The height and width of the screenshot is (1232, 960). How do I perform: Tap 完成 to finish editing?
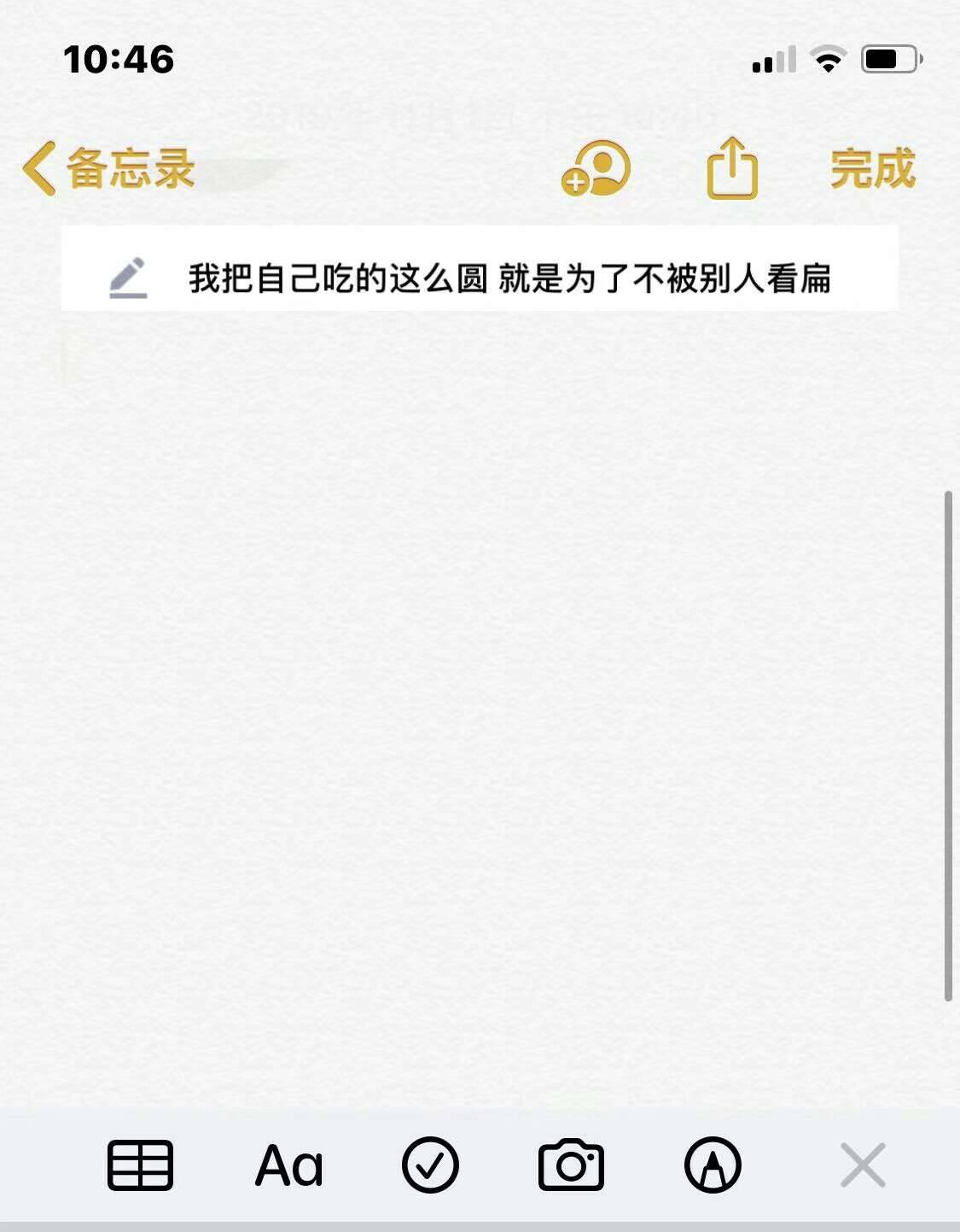coord(874,168)
